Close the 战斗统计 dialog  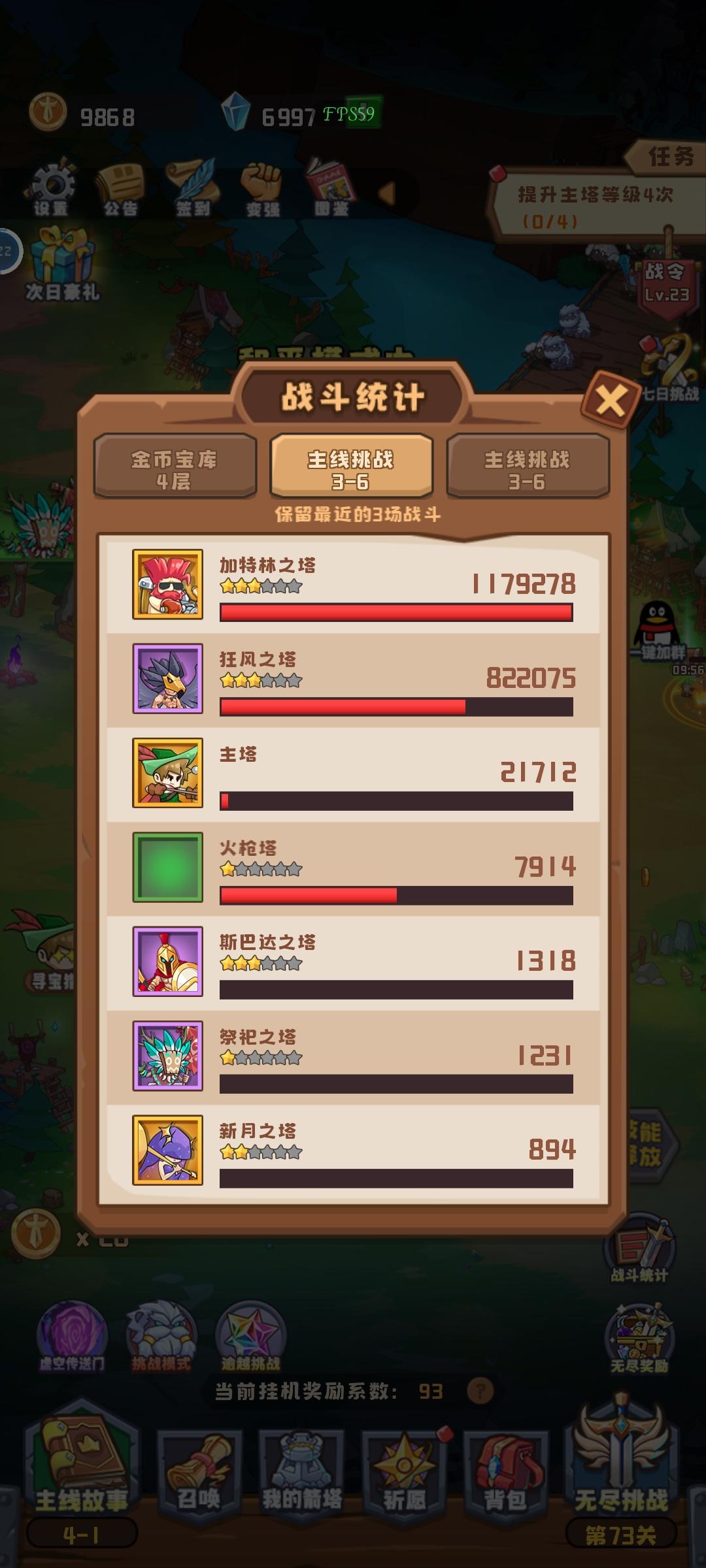pos(611,400)
